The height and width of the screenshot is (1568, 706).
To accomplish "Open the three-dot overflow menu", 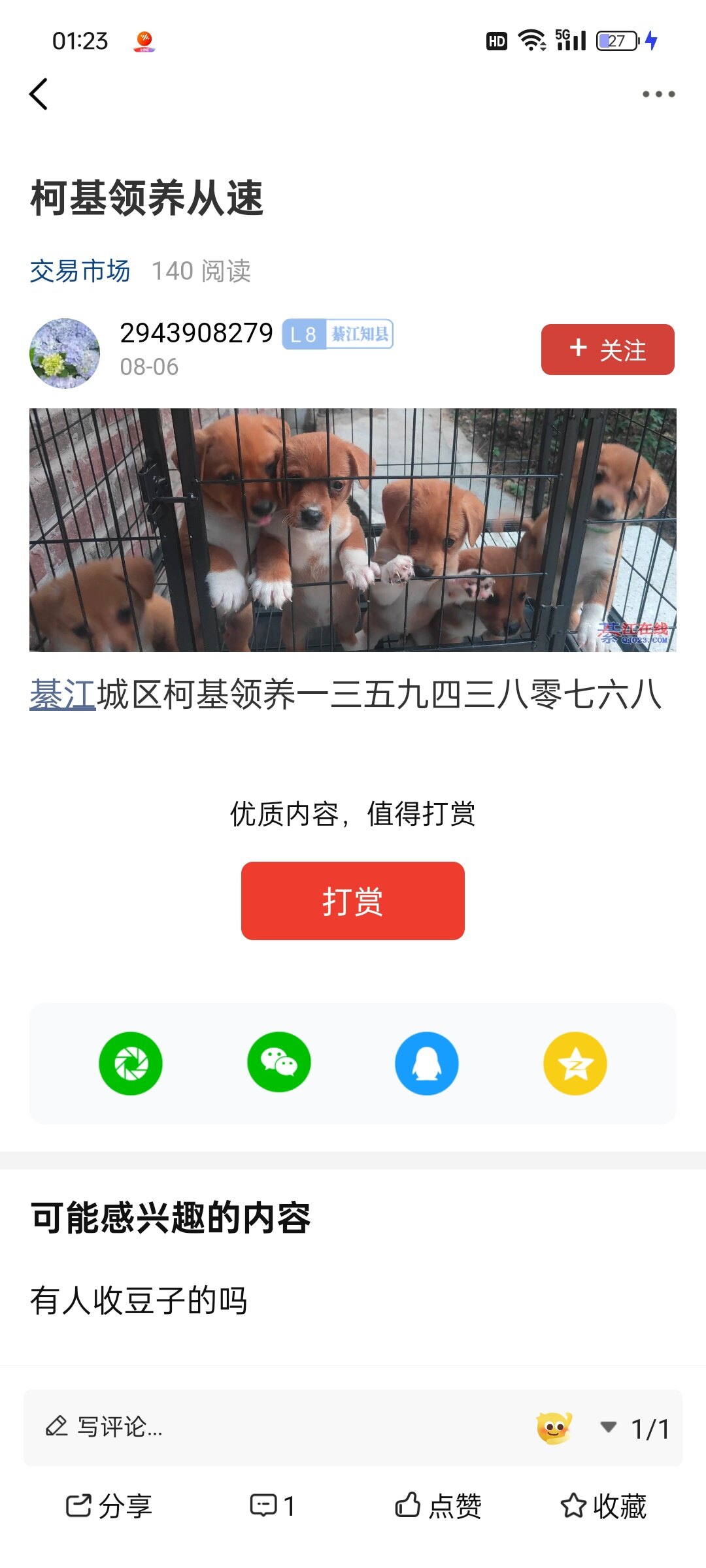I will click(658, 94).
